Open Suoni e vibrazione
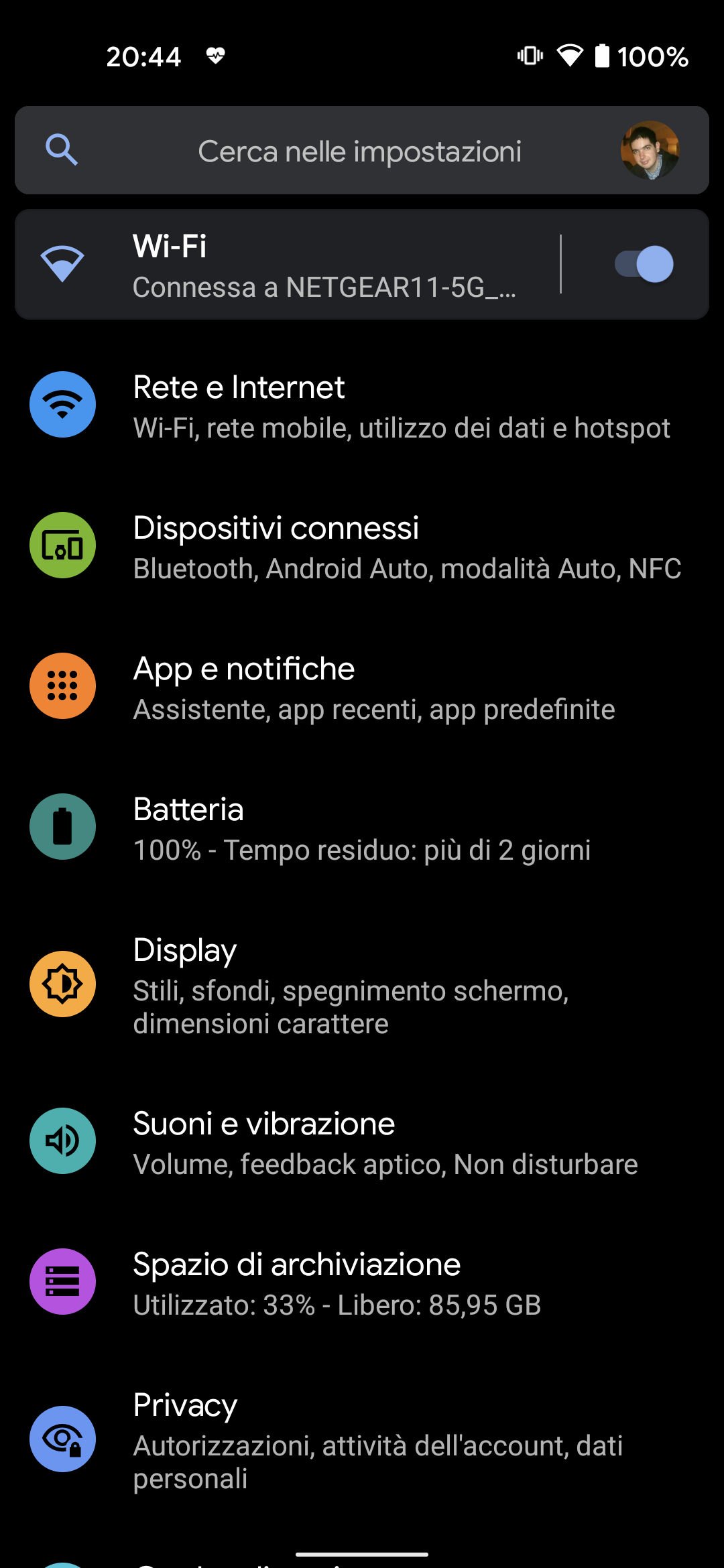 tap(362, 1142)
